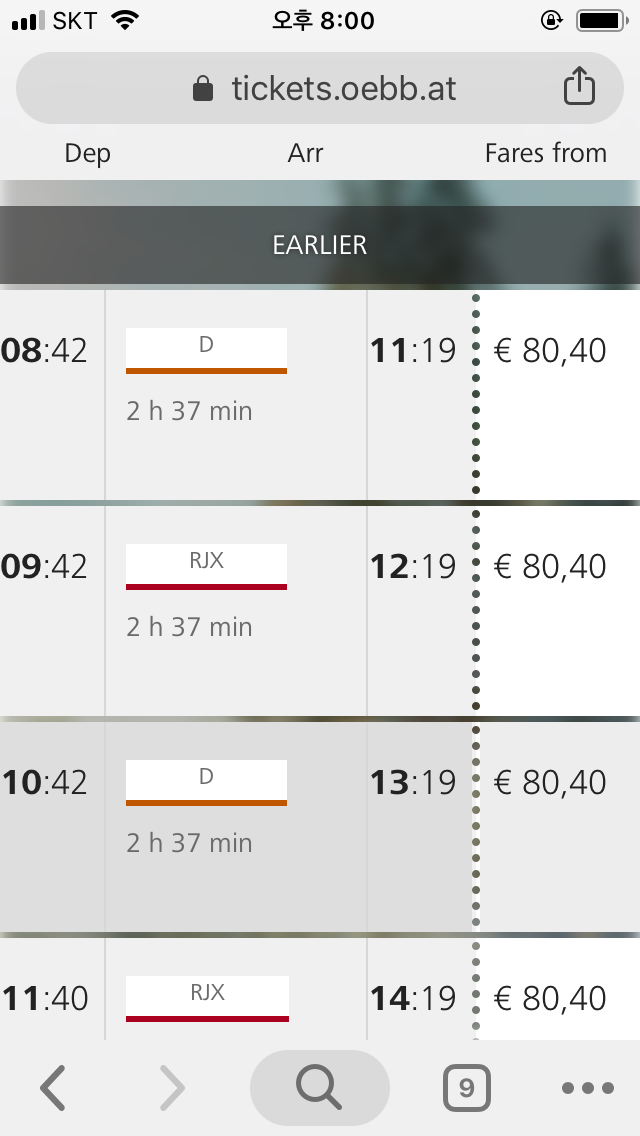Select the 09:42 RJX train connection
Image resolution: width=640 pixels, height=1136 pixels.
coord(320,611)
